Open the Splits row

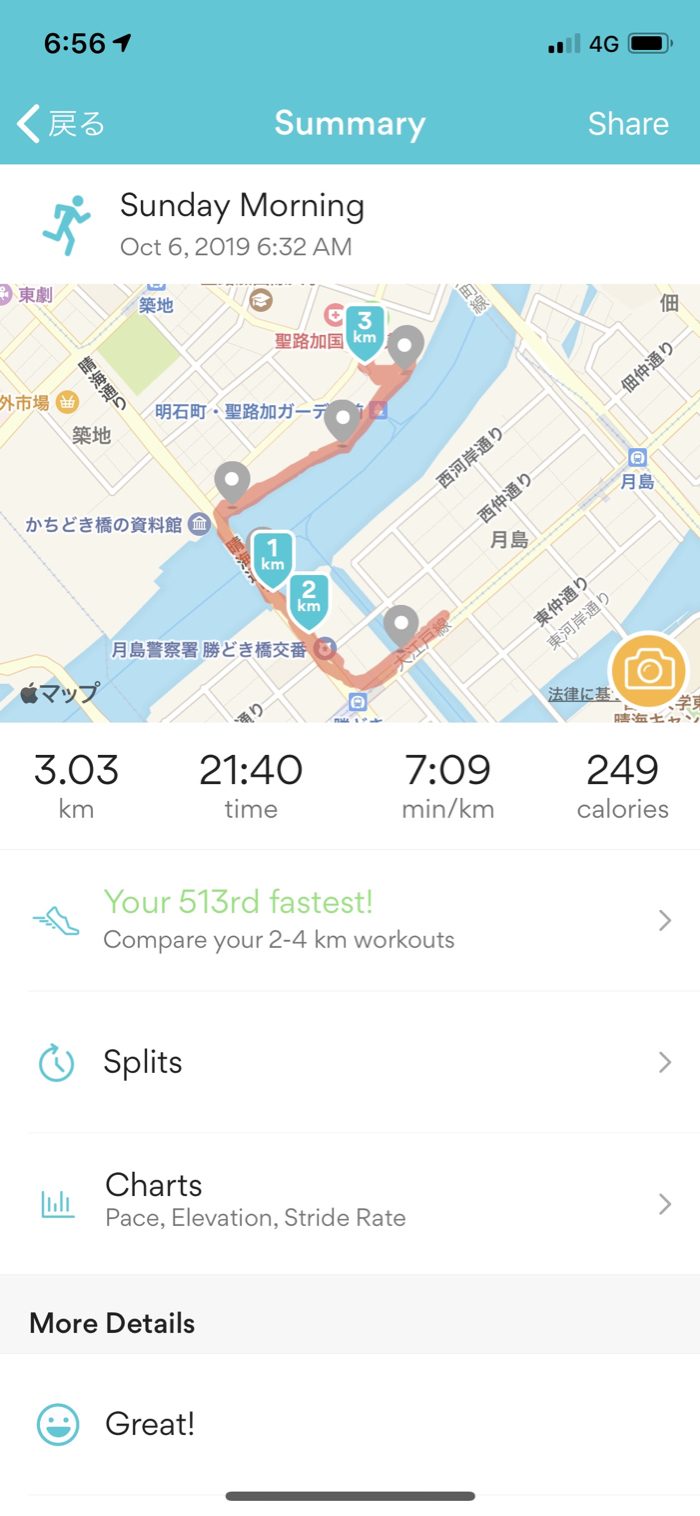(x=350, y=1062)
